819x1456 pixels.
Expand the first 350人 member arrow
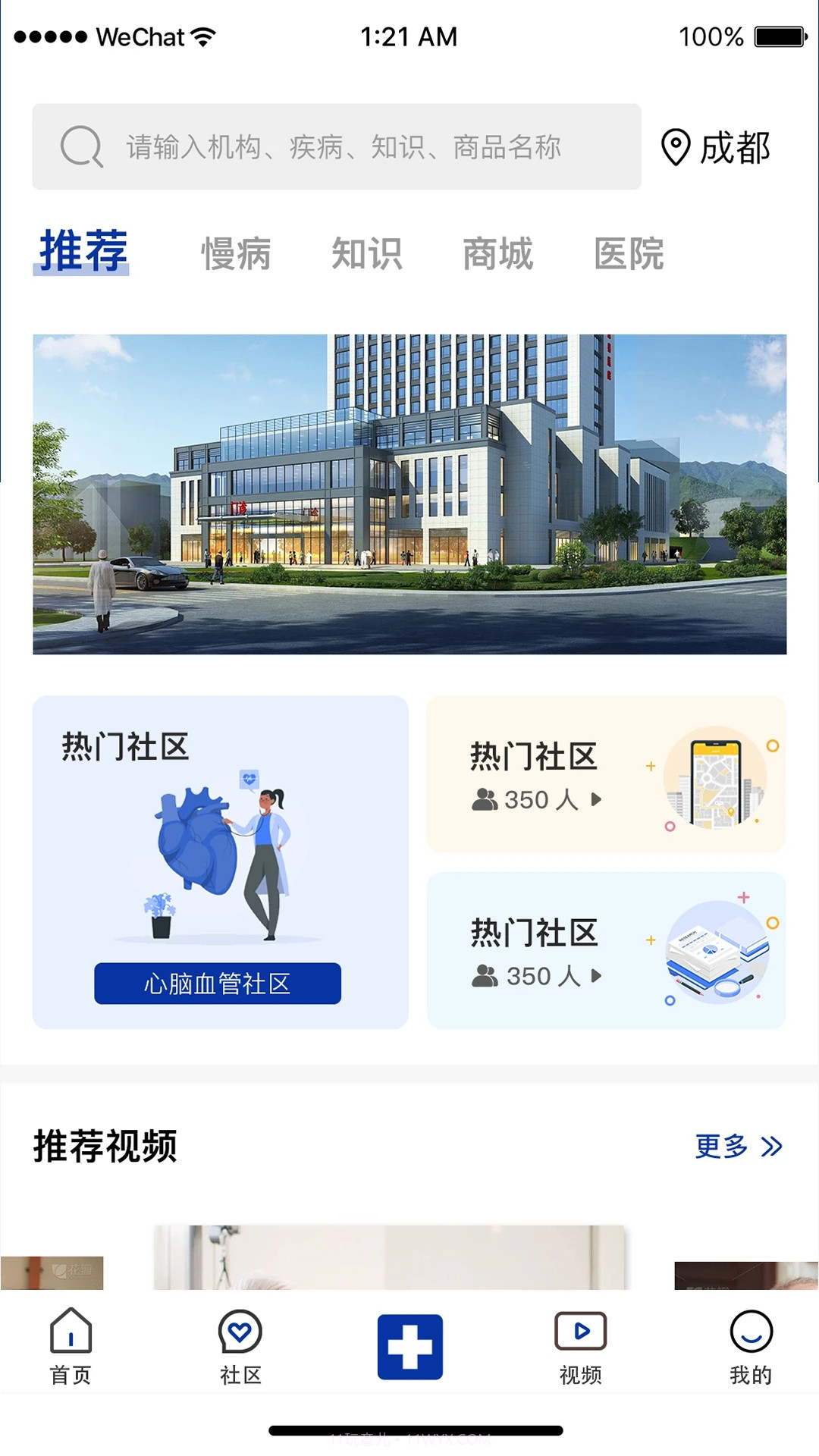(597, 799)
